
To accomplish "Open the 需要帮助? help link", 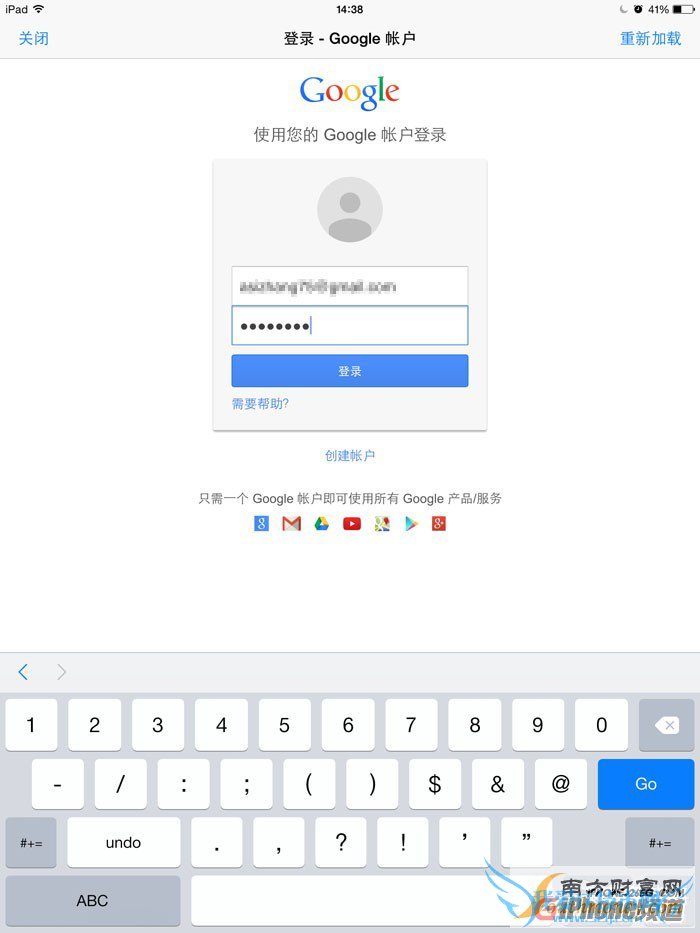I will click(x=260, y=404).
